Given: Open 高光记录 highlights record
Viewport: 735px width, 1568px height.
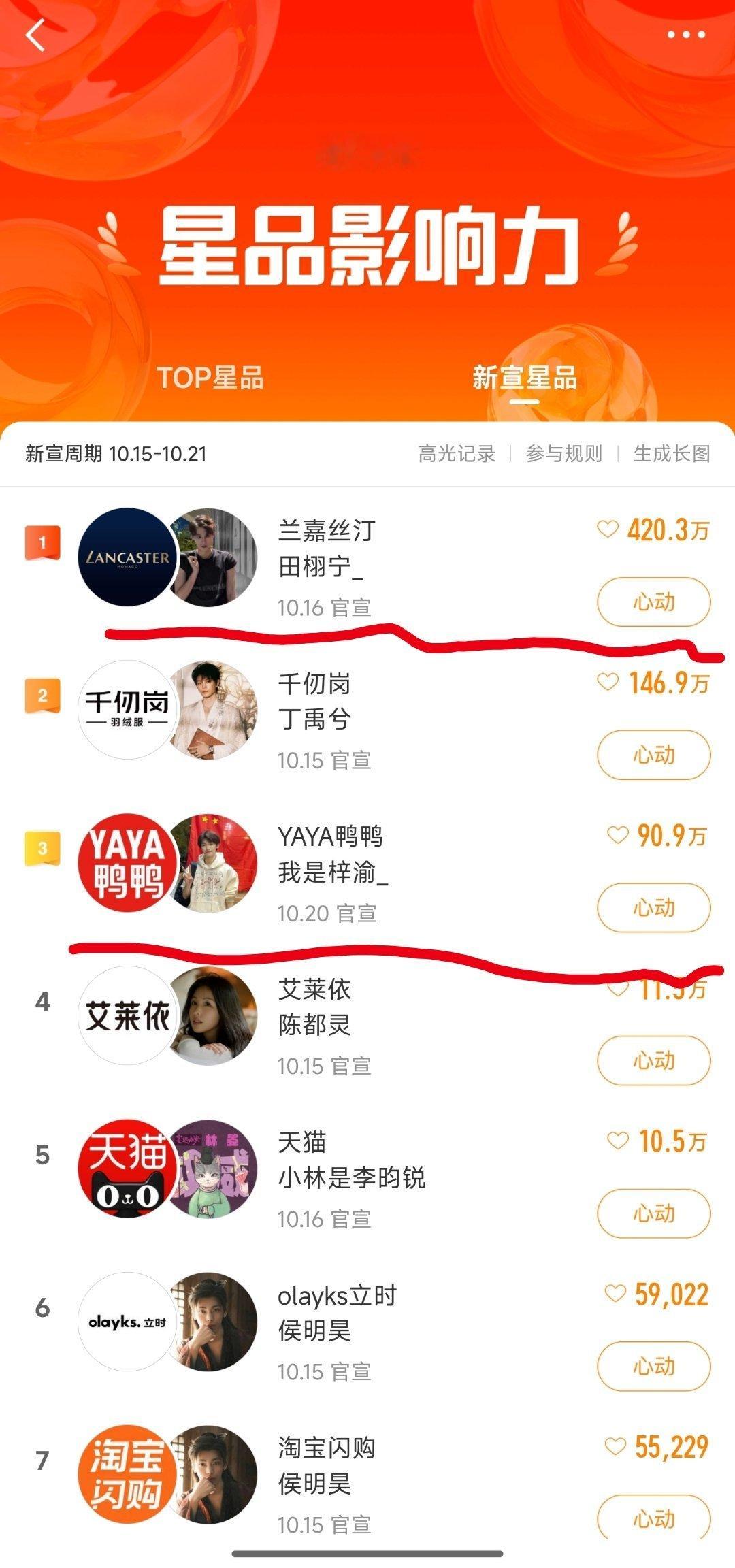Looking at the screenshot, I should tap(456, 454).
